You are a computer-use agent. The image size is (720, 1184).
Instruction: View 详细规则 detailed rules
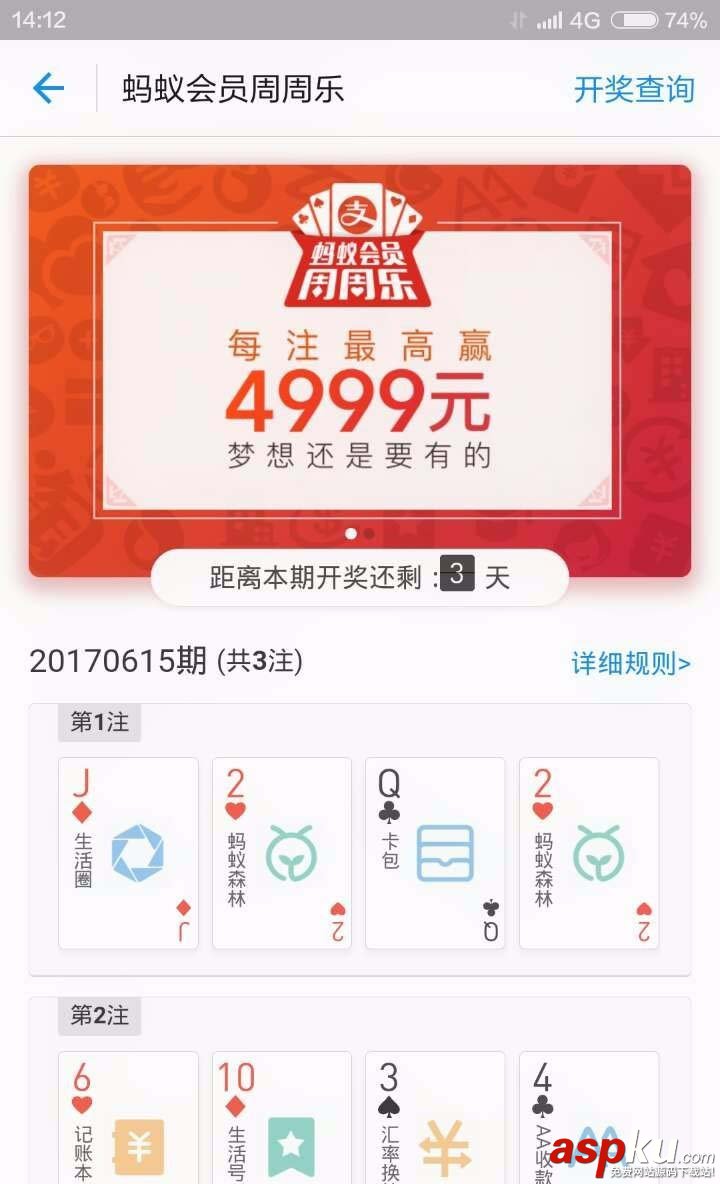click(x=630, y=662)
